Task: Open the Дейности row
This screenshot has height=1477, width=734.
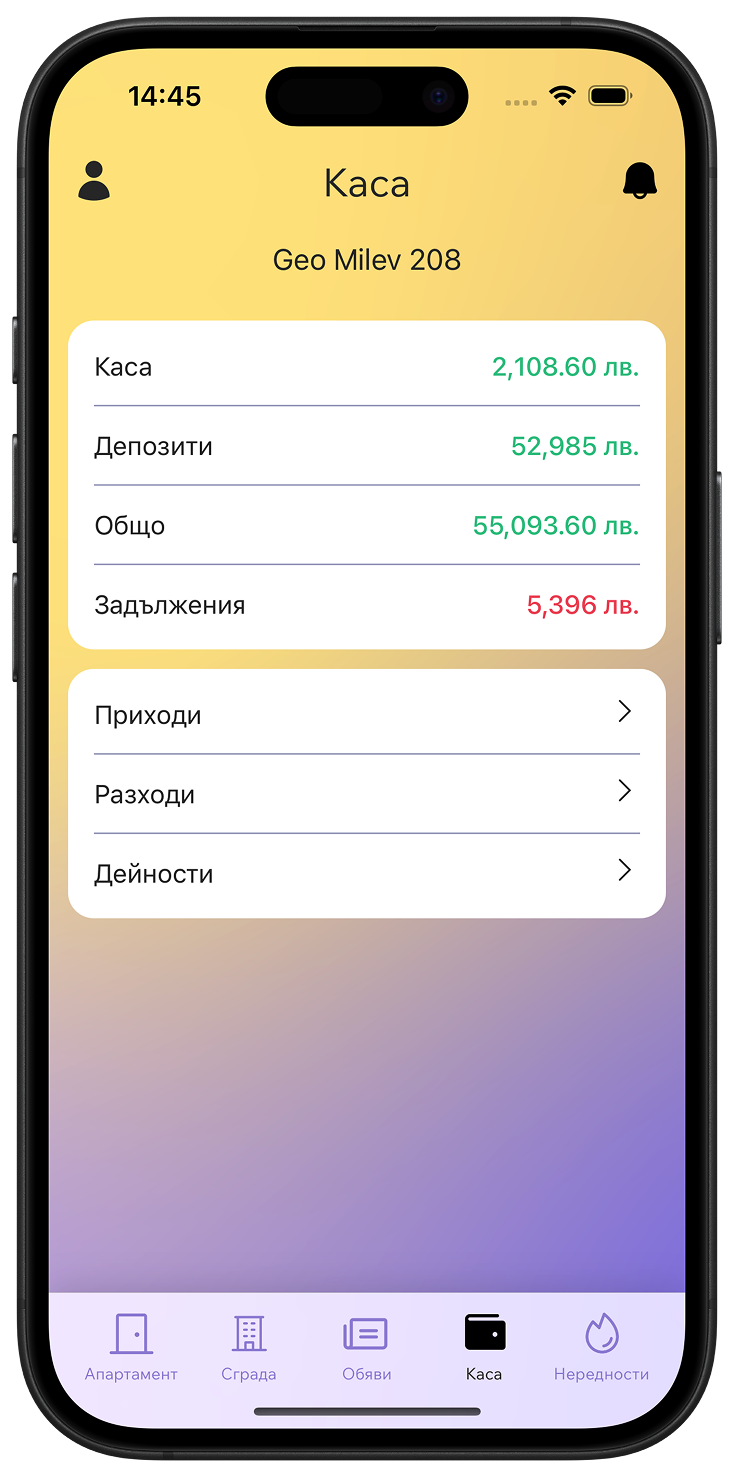Action: point(366,873)
